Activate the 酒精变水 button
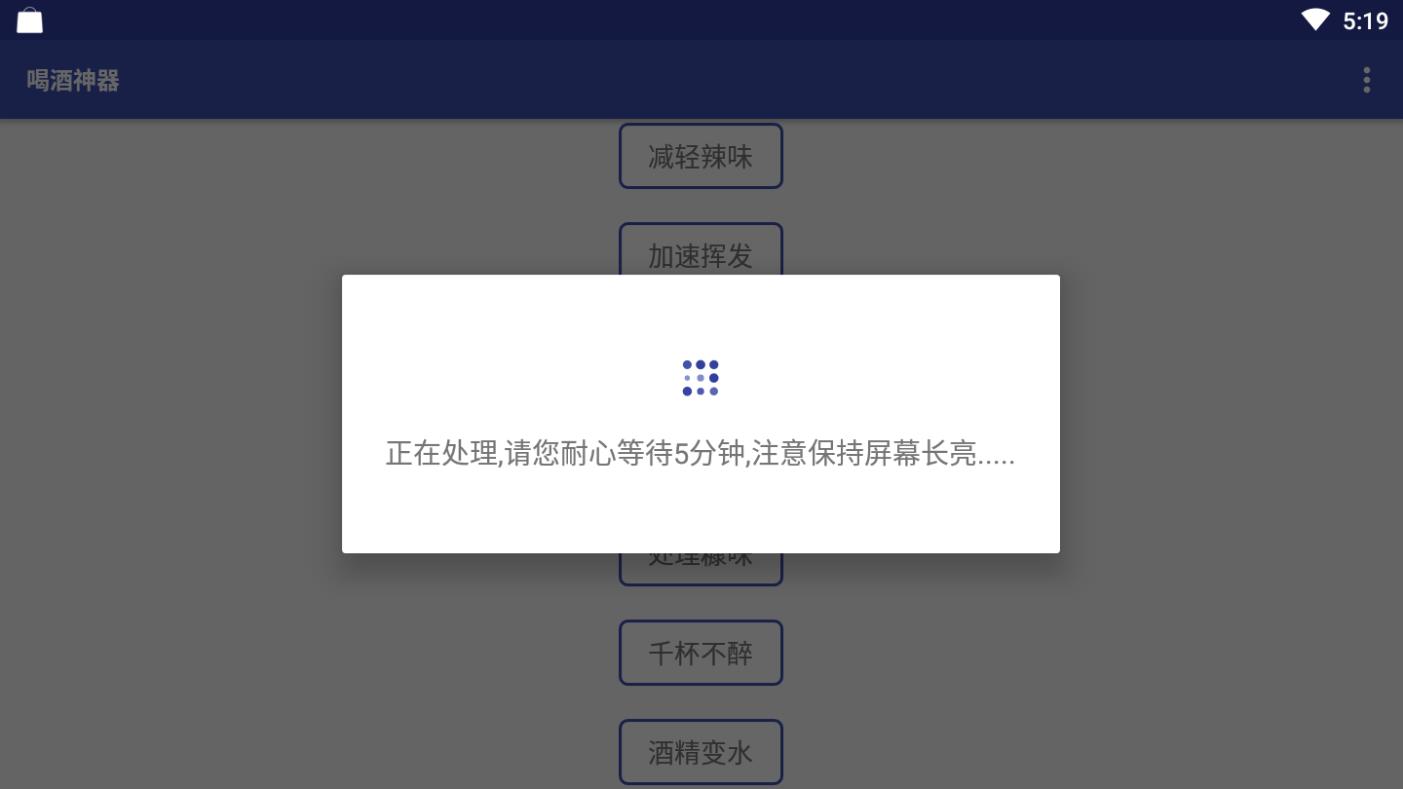Viewport: 1403px width, 789px height. [x=700, y=752]
